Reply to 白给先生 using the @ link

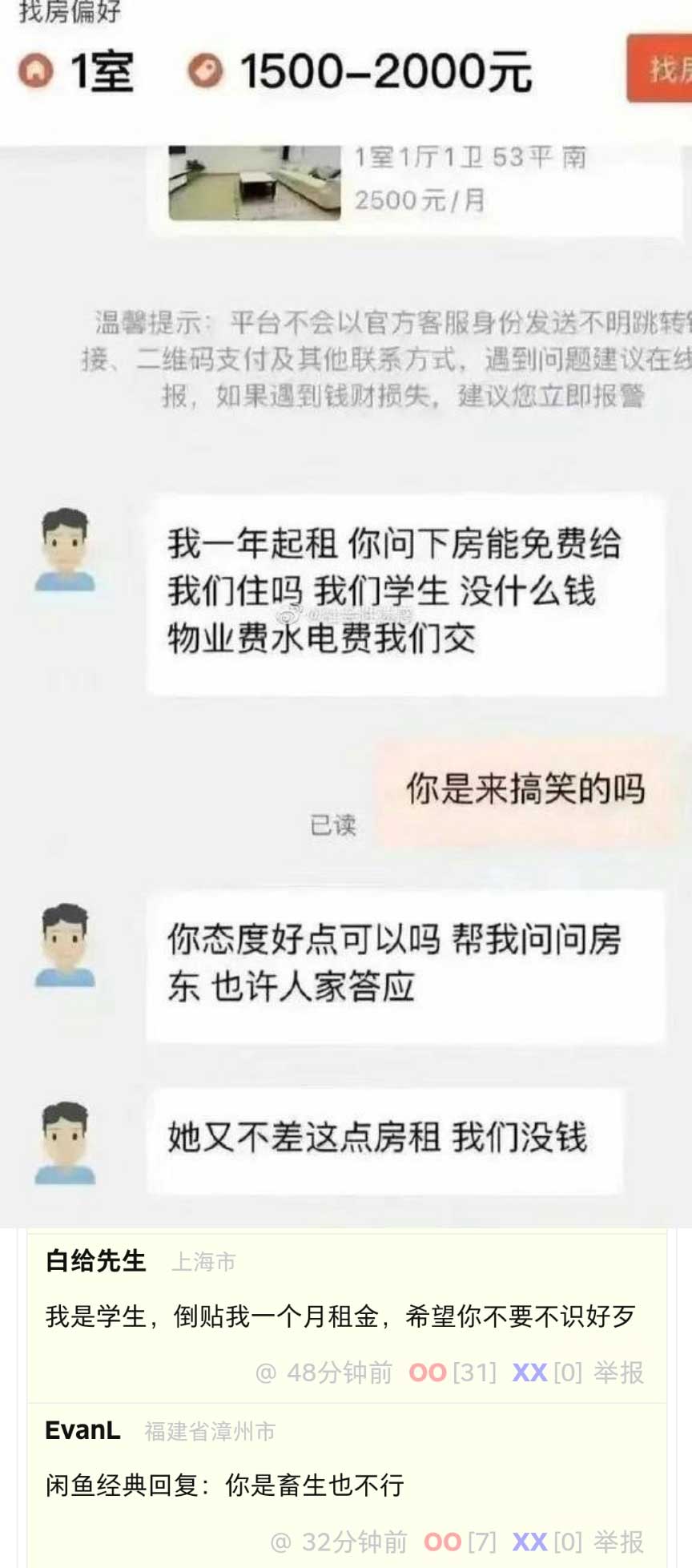point(265,1373)
